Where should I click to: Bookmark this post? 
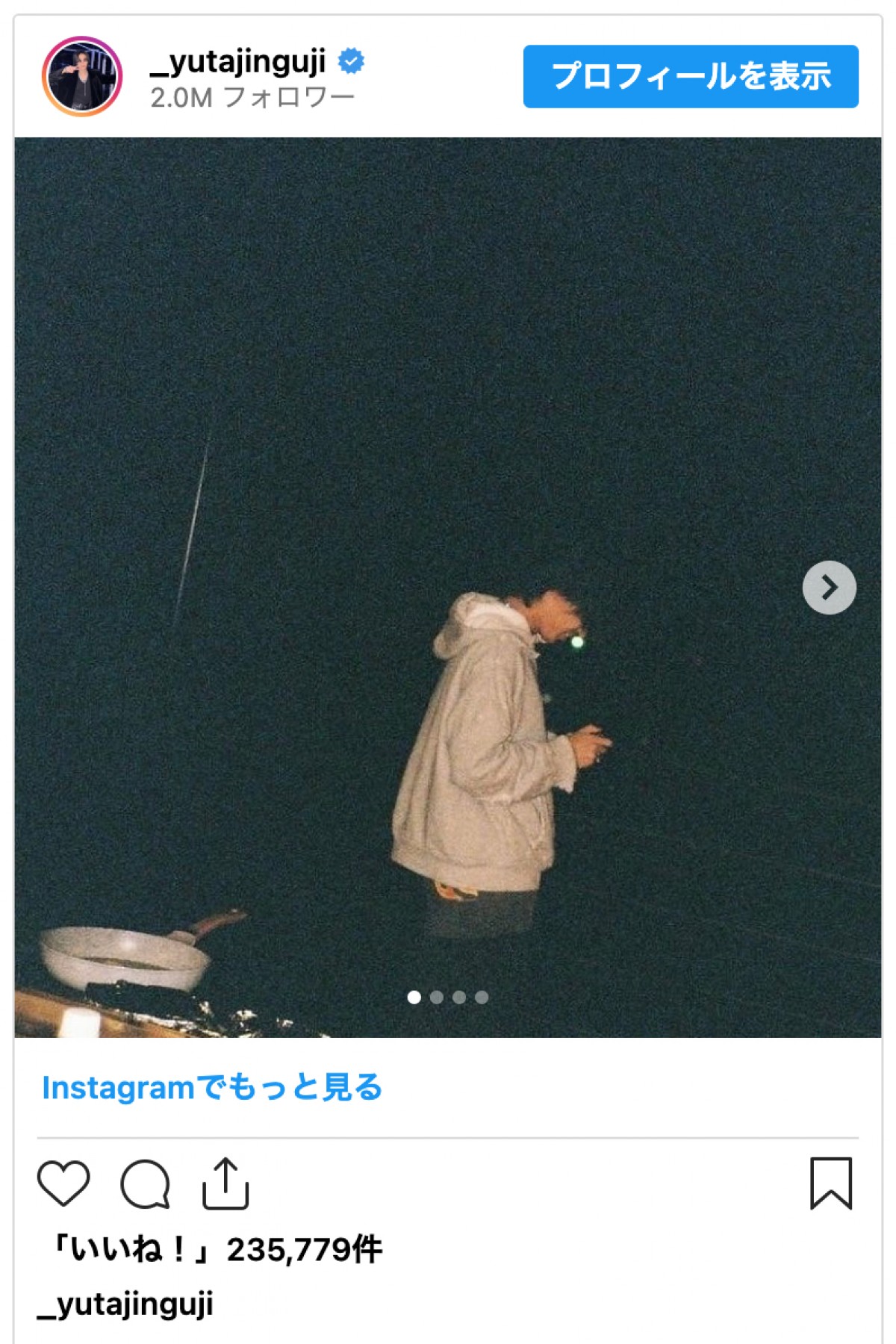[831, 1183]
